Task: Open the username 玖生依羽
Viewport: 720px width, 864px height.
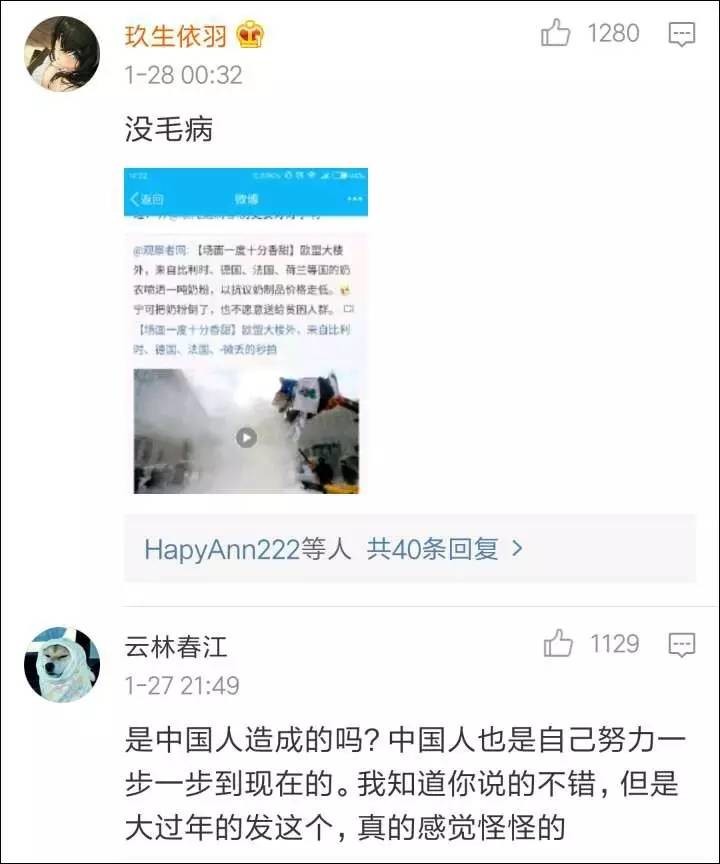Action: 178,37
